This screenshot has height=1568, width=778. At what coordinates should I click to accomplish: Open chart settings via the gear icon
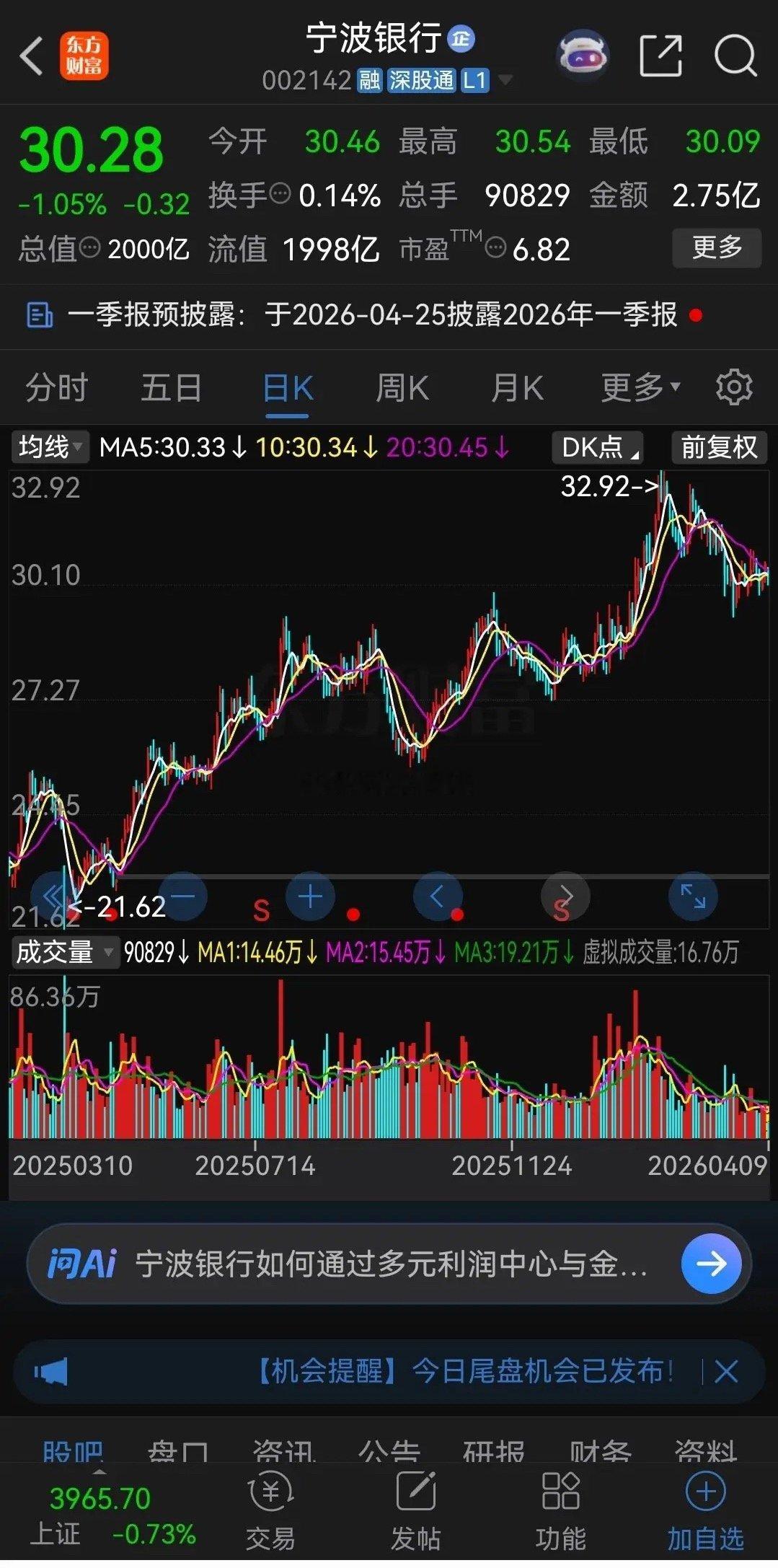736,387
